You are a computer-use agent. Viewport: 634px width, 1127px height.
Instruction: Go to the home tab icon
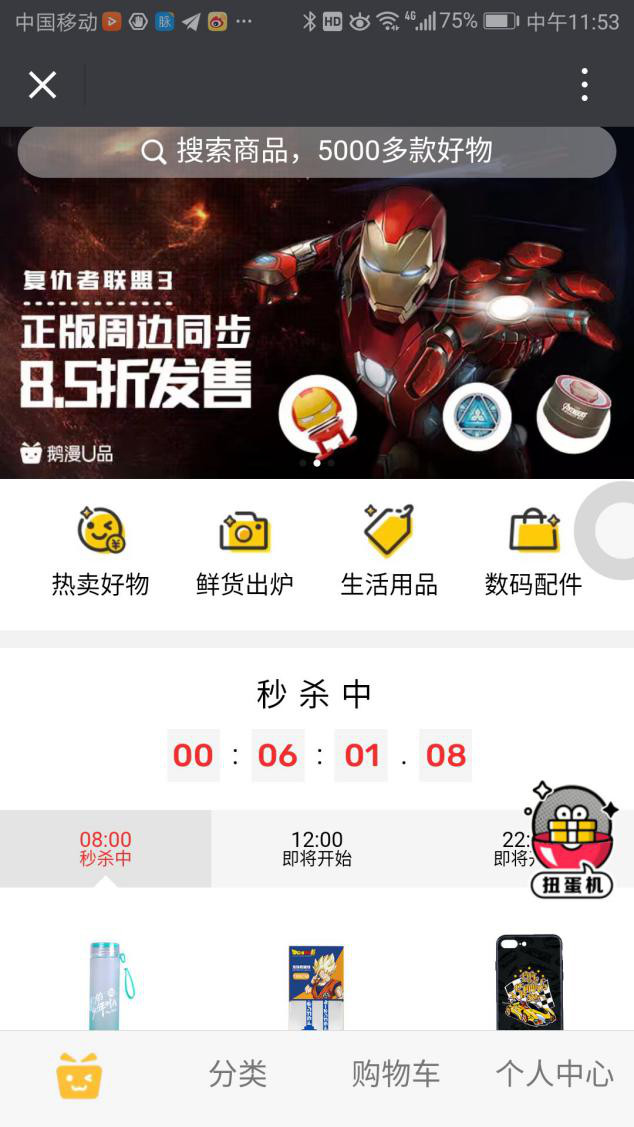tap(79, 1076)
